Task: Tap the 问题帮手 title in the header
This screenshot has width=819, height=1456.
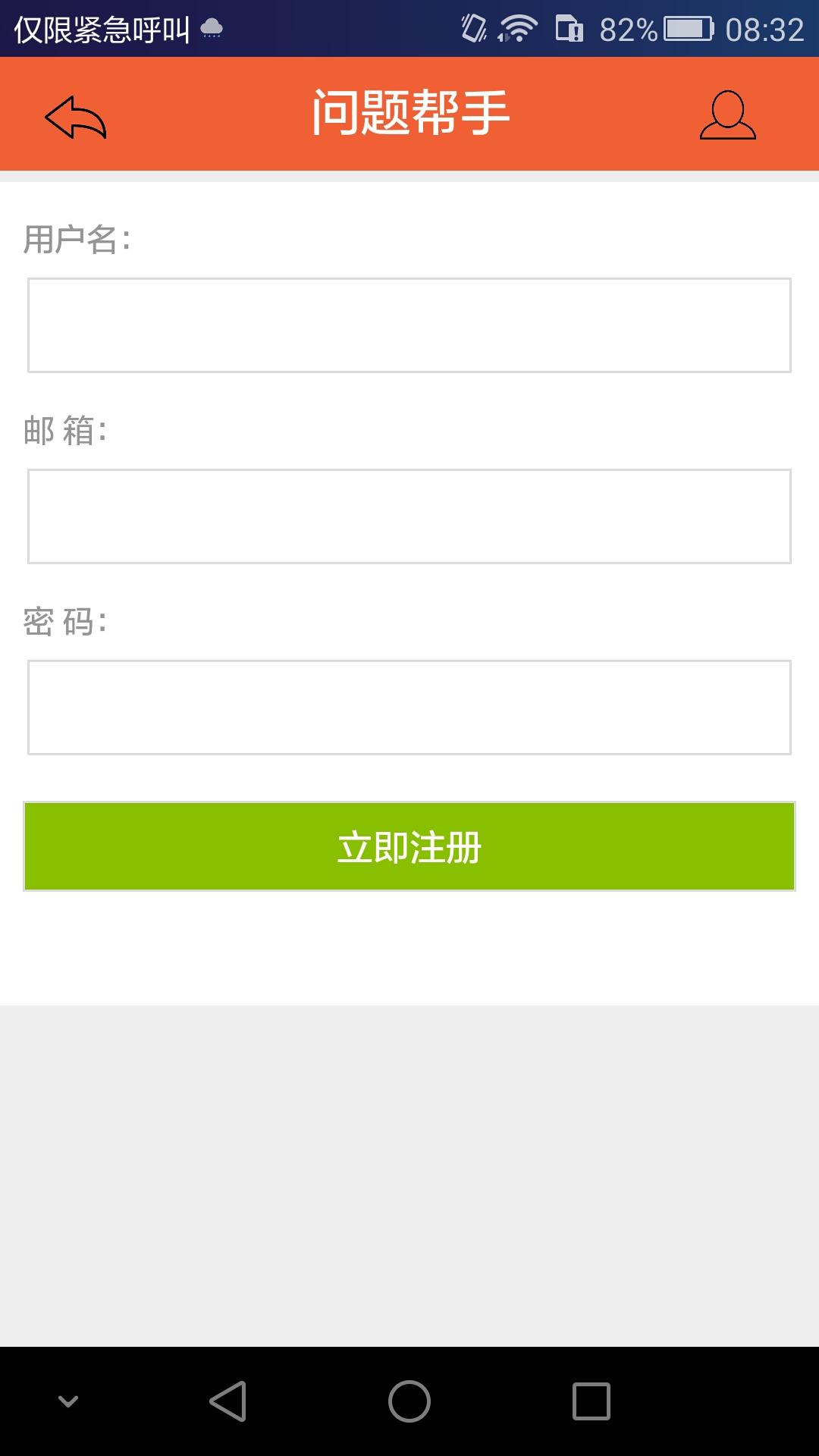Action: pos(409,112)
